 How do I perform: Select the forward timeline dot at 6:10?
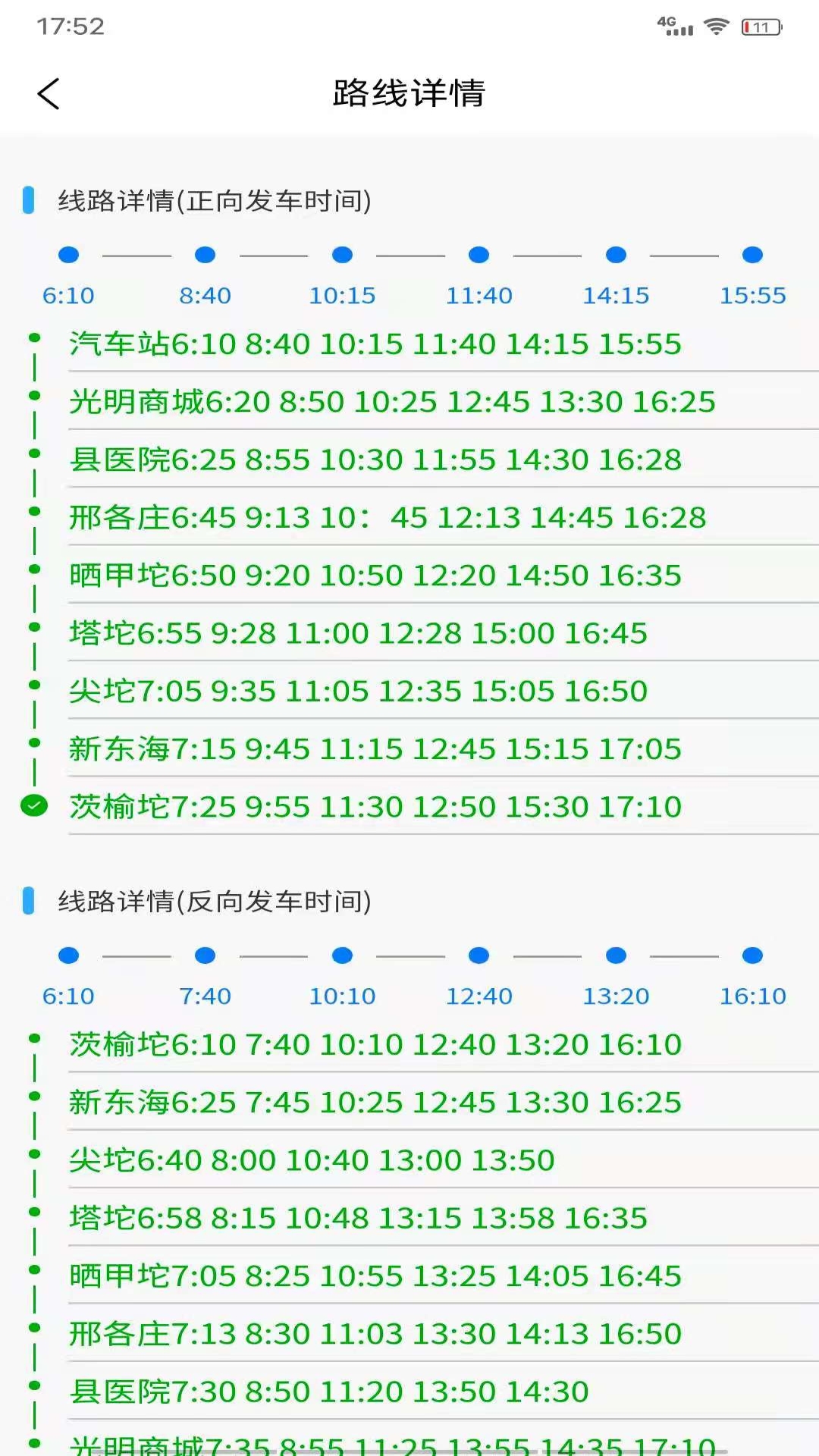pos(68,256)
